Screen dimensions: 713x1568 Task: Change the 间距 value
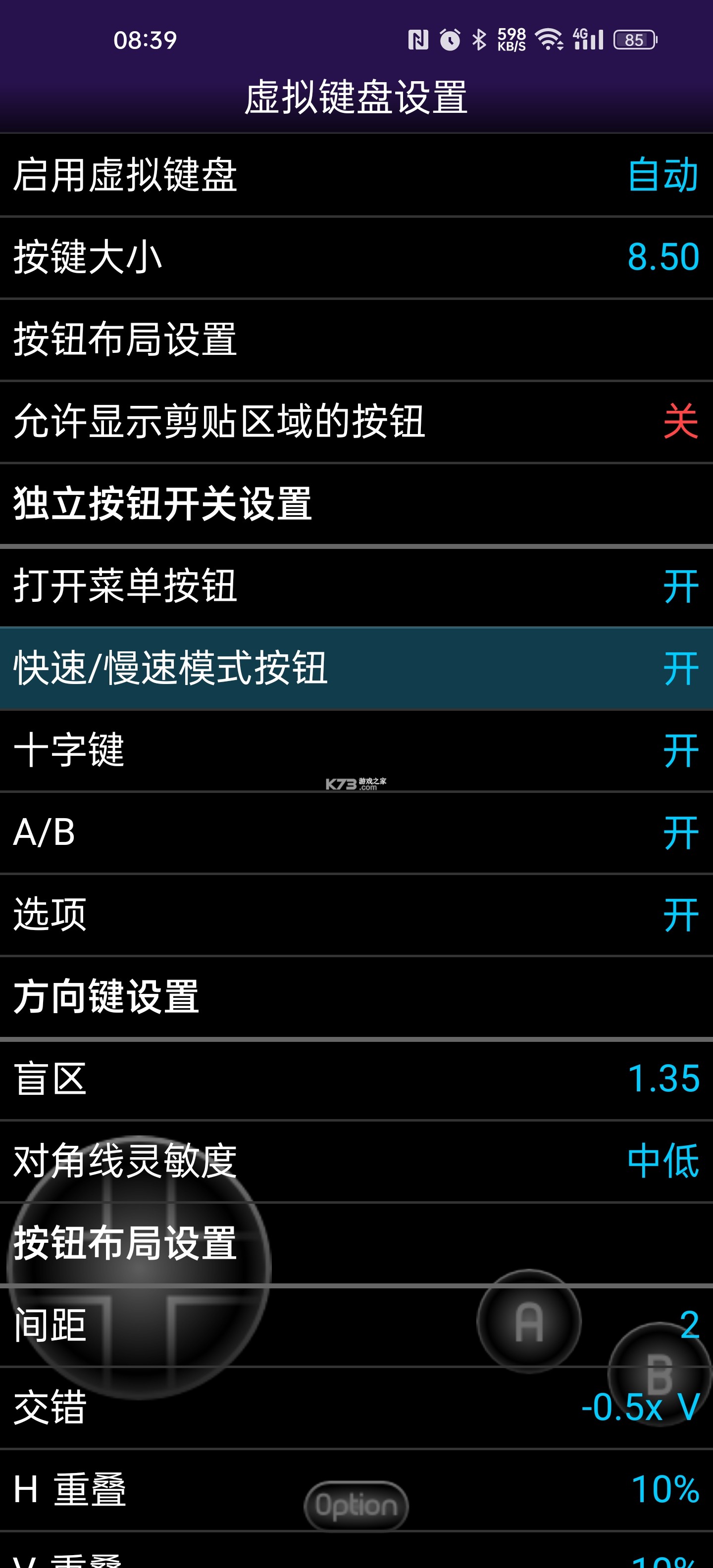coord(356,1326)
